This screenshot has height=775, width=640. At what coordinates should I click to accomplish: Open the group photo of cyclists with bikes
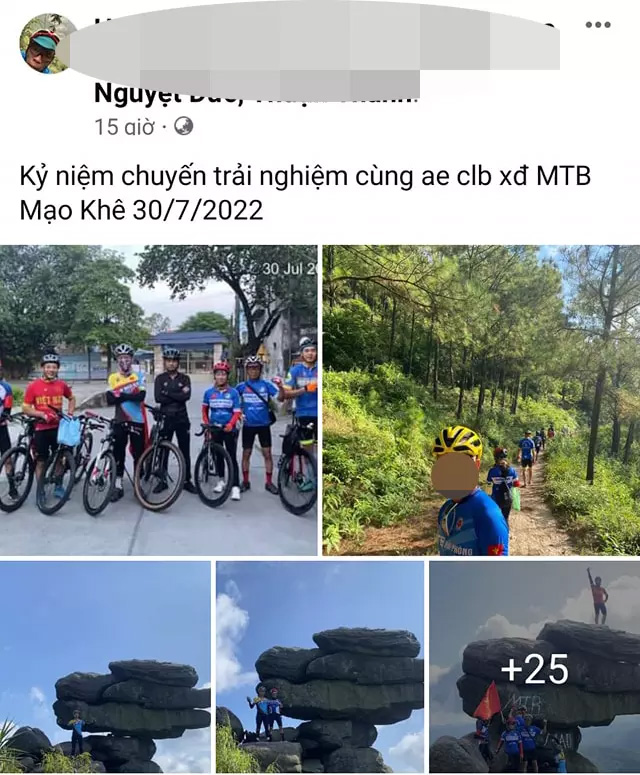coord(159,400)
